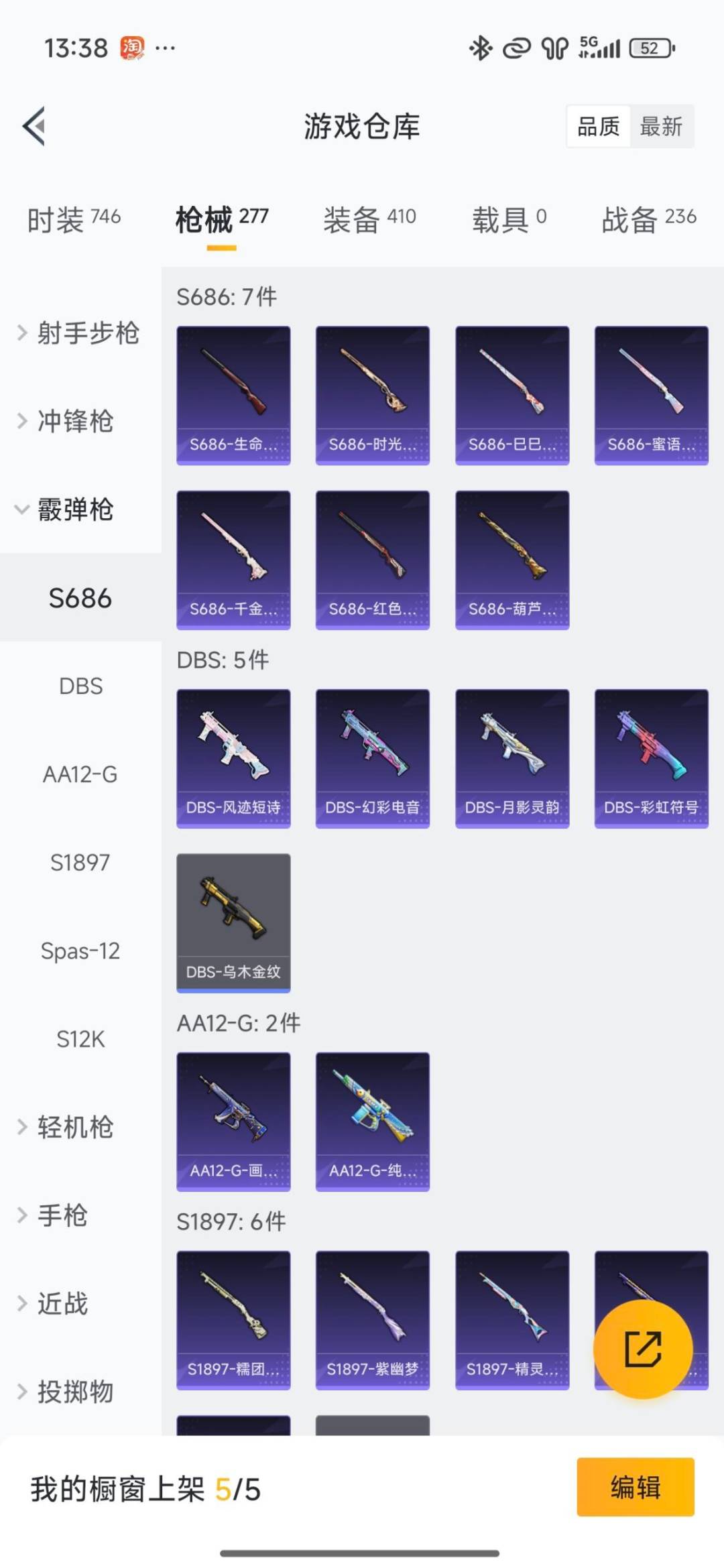Jump to AA12-G in the sidebar
Screen dimensions: 724x1568
(80, 774)
